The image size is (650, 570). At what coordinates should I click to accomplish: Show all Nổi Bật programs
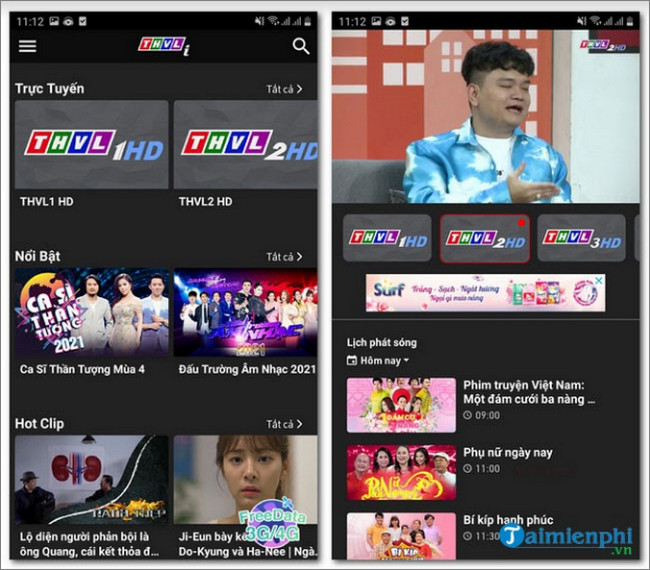pos(284,257)
